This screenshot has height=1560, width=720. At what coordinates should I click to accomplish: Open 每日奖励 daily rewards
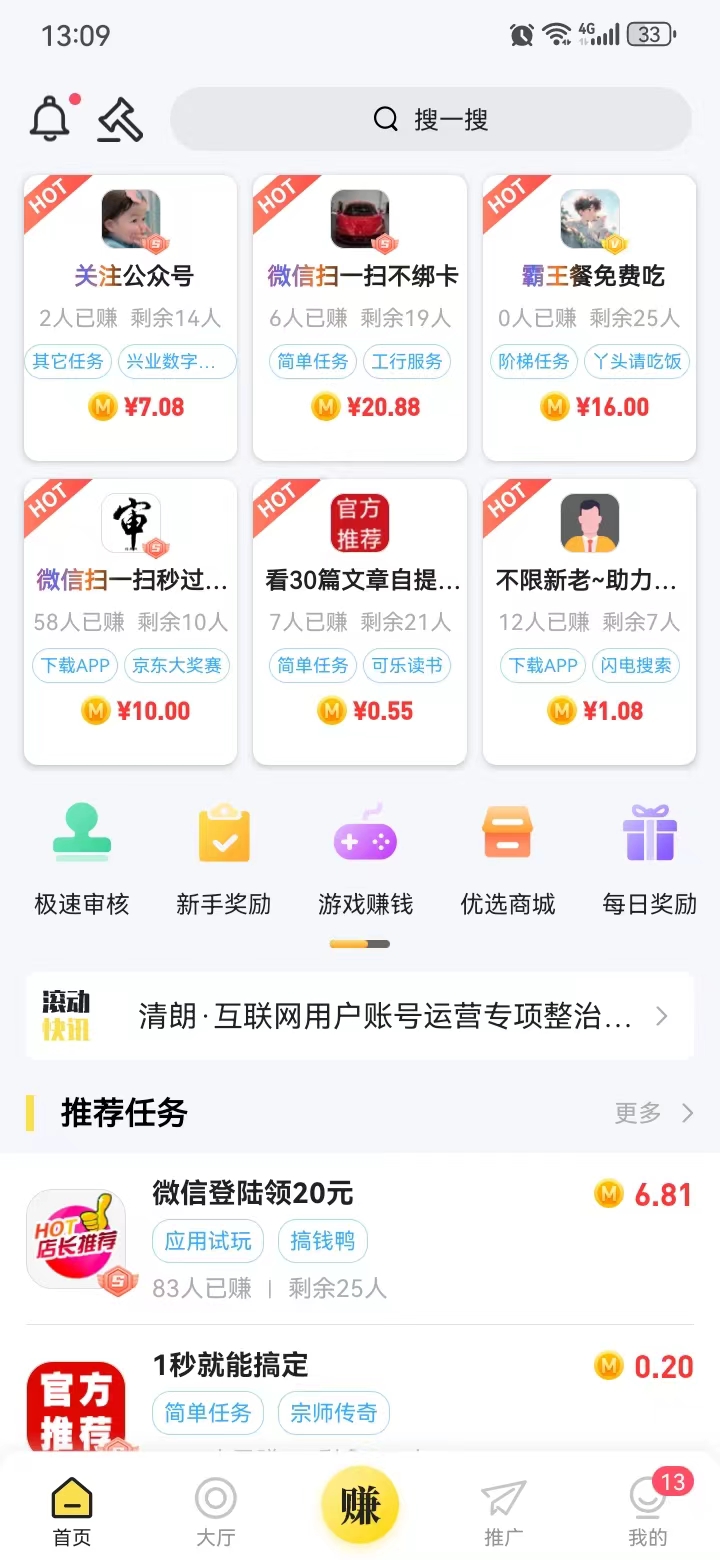[649, 862]
